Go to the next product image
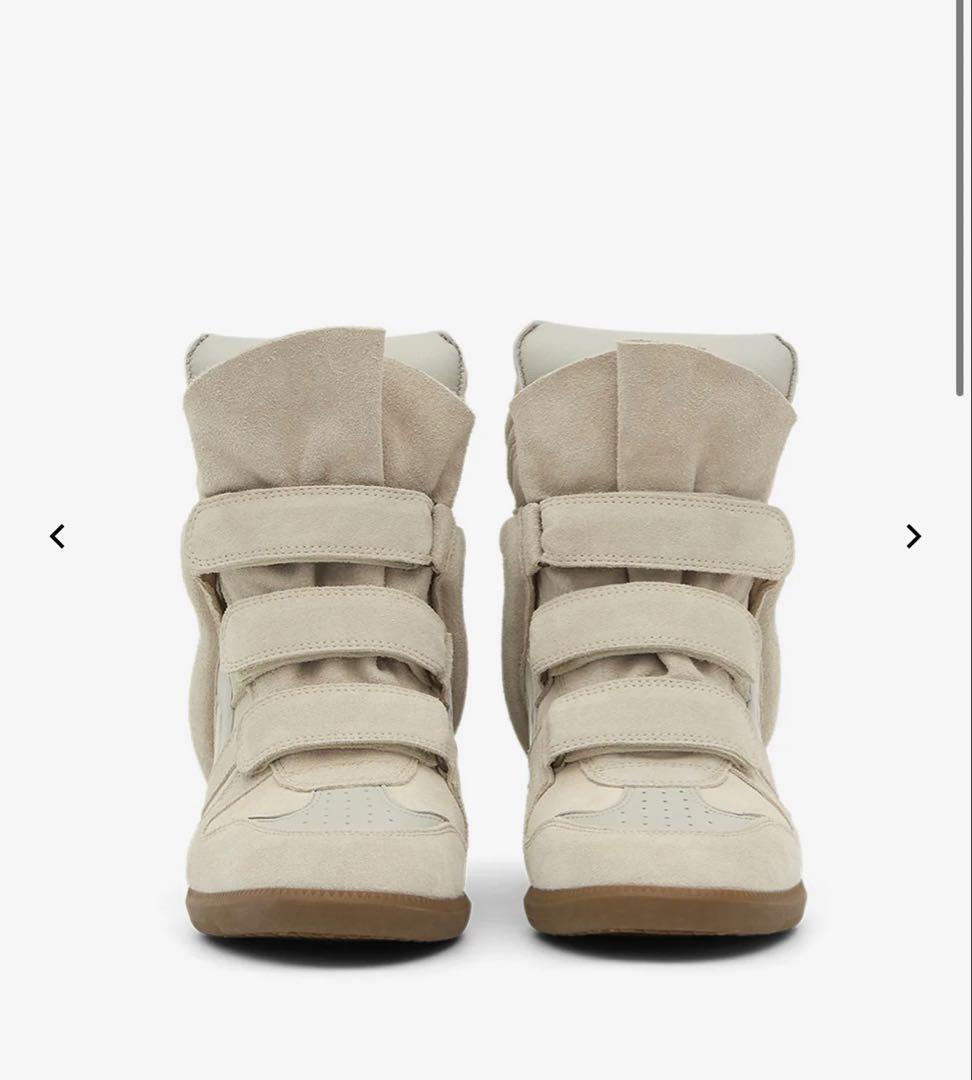 click(x=913, y=537)
